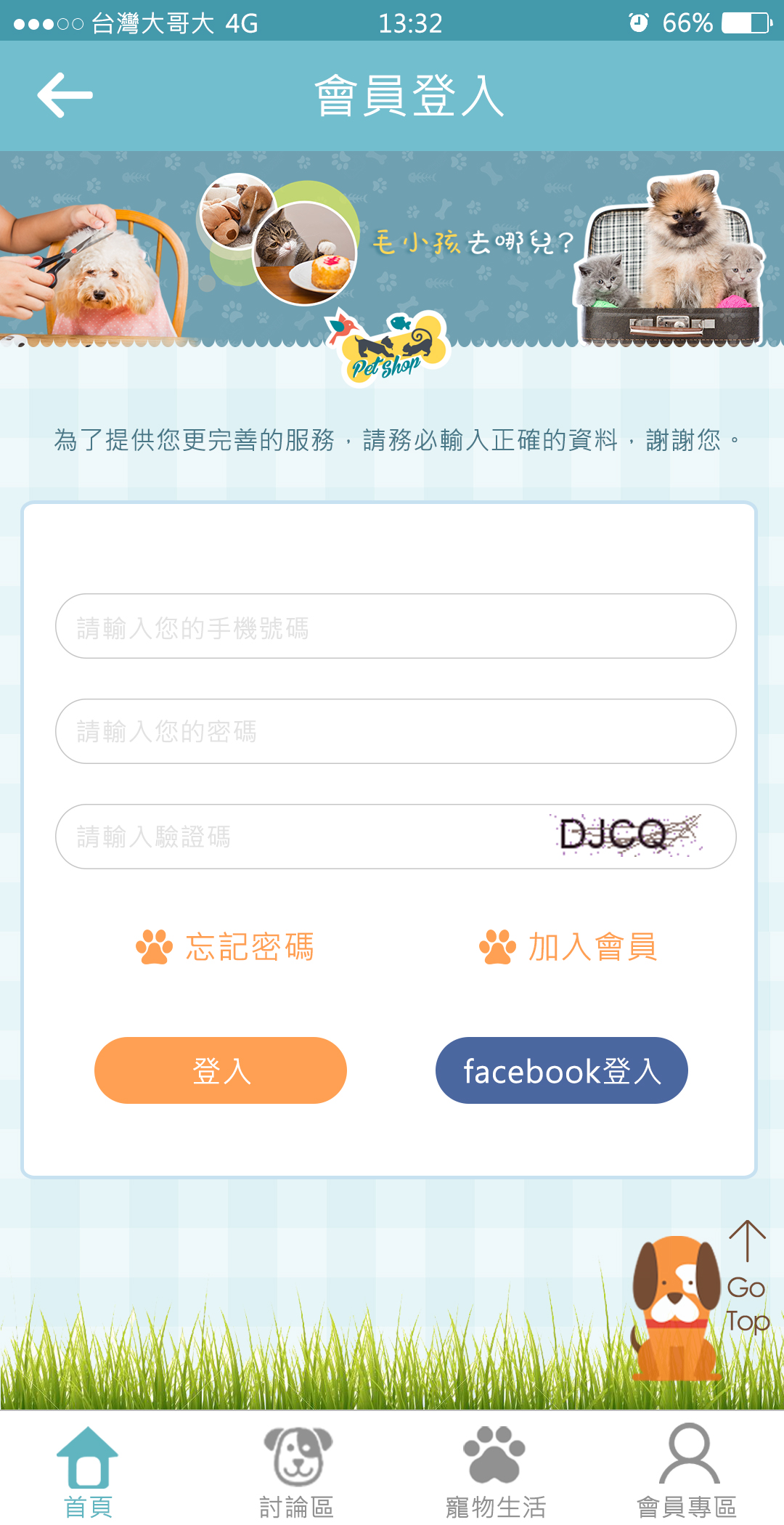Switch to the 寵物生活 tab

[x=495, y=1471]
